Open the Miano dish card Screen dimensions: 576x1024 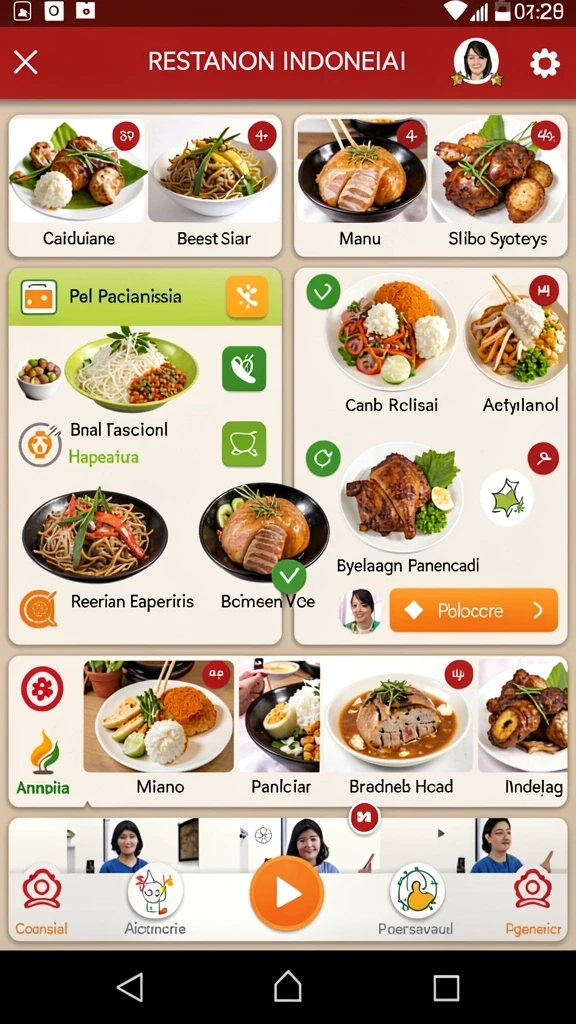point(159,728)
